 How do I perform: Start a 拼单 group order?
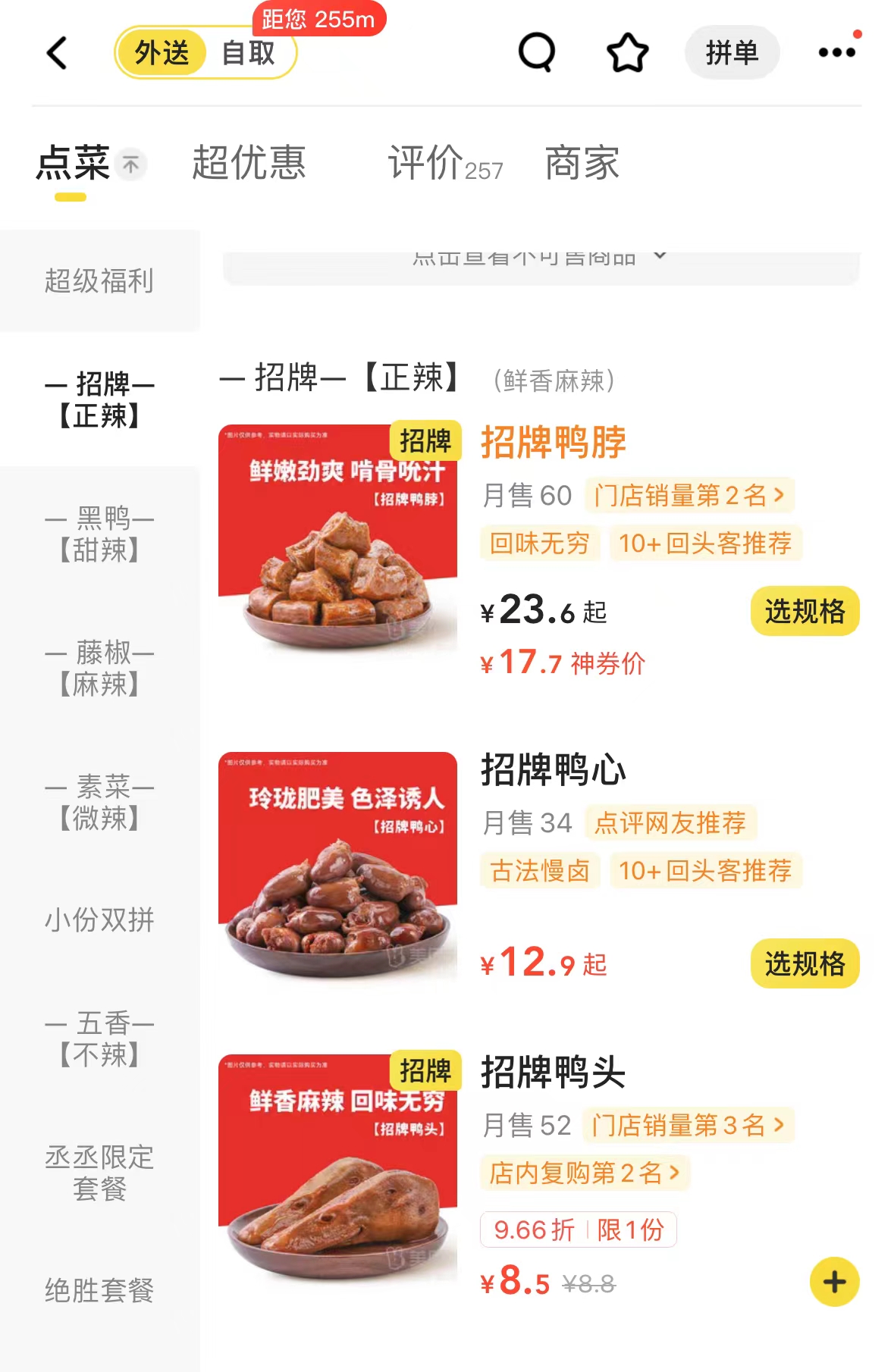coord(732,53)
